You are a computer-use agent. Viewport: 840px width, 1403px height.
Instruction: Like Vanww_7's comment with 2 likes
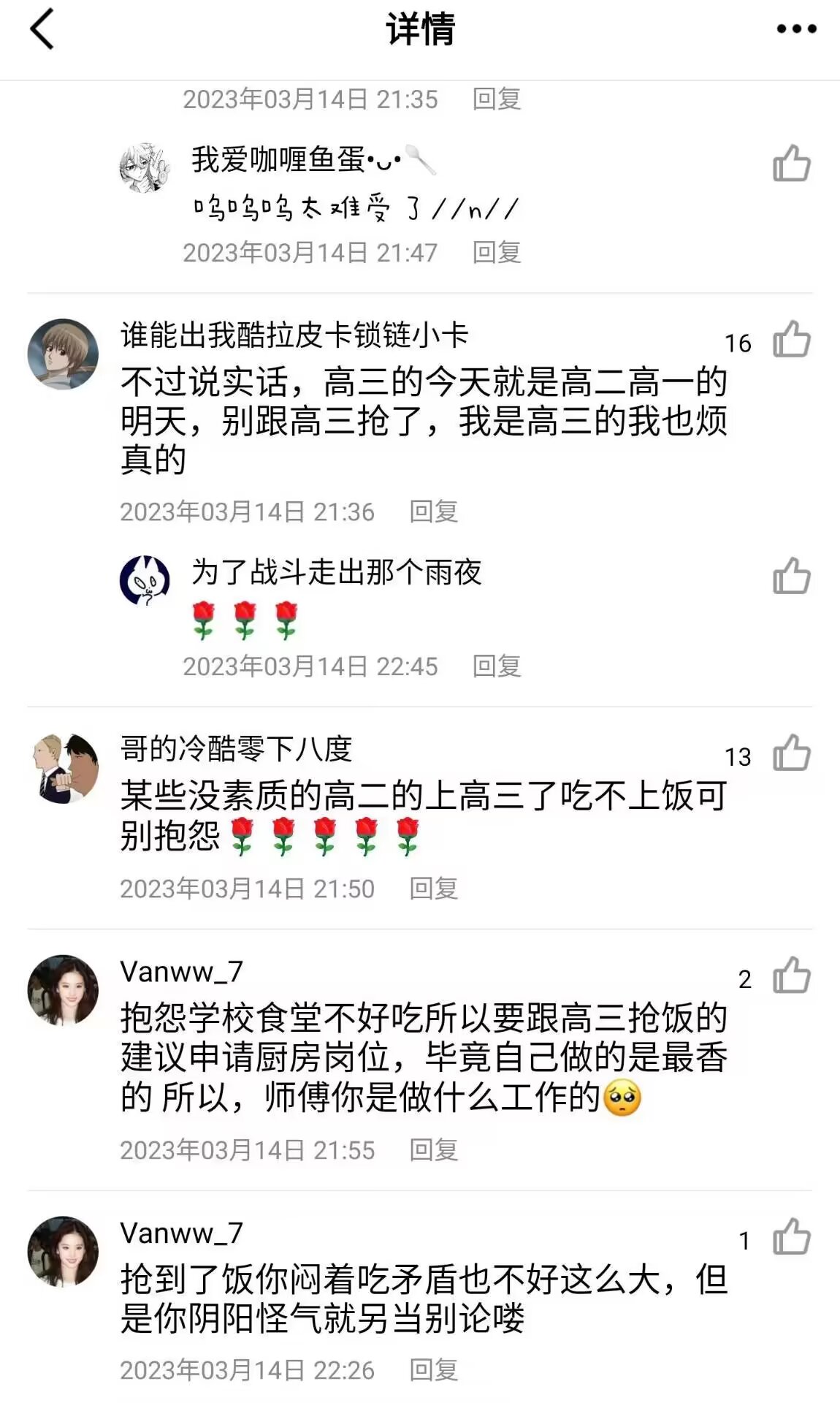click(x=792, y=976)
